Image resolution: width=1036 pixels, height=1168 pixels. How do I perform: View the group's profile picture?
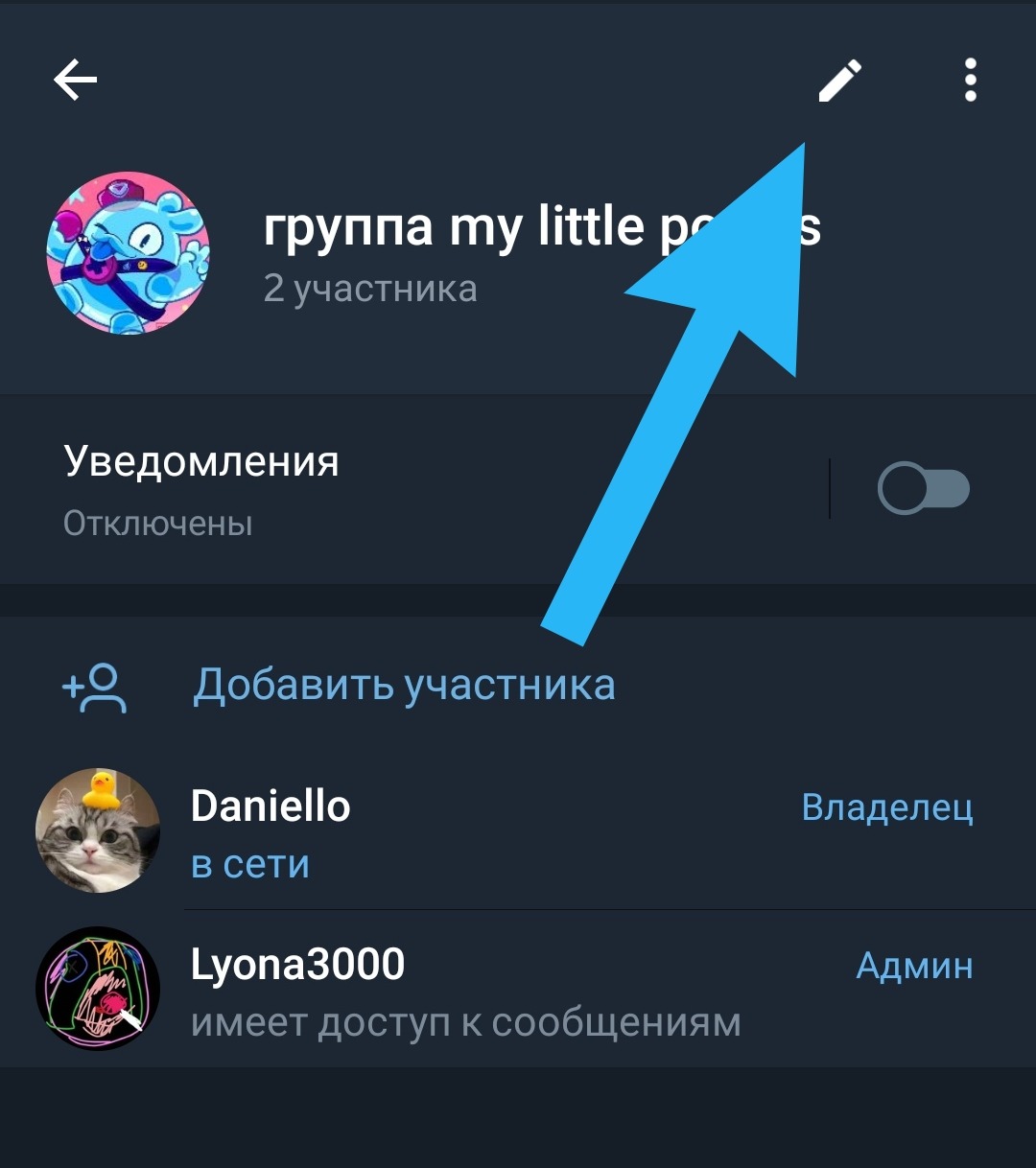[128, 254]
